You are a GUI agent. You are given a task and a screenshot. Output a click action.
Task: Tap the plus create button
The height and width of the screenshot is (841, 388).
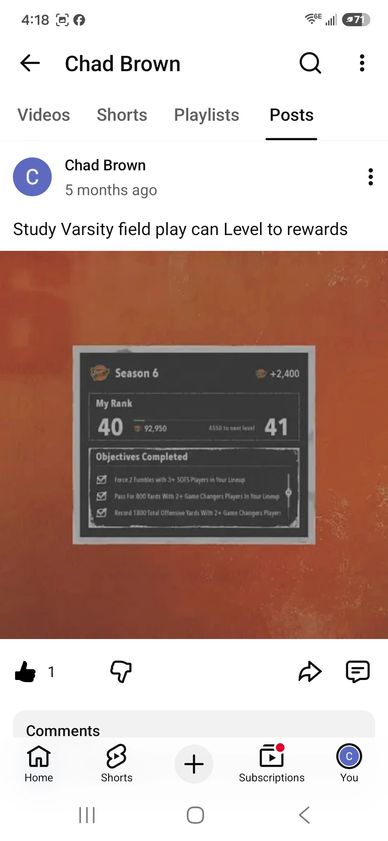(194, 763)
